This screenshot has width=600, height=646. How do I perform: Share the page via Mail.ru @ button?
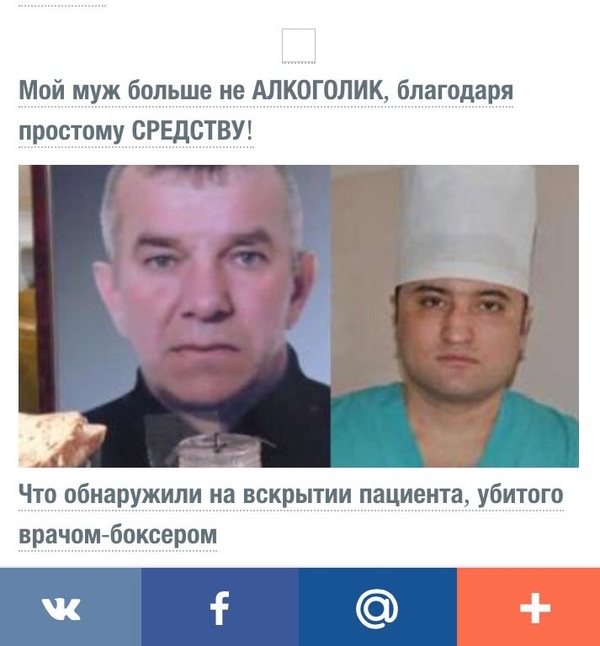pos(377,607)
